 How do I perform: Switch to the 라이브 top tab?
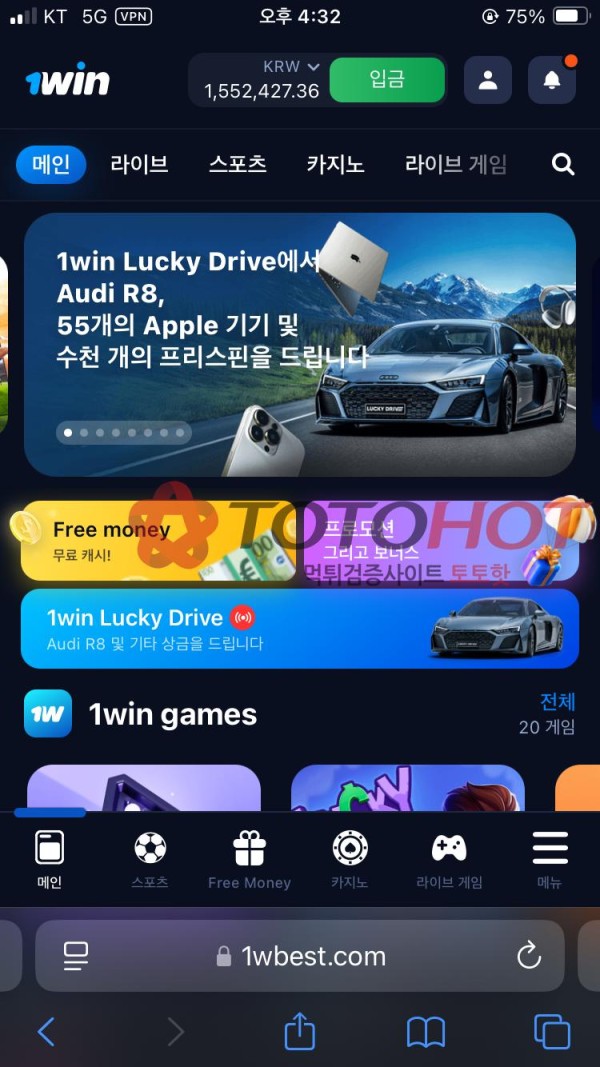pyautogui.click(x=139, y=165)
